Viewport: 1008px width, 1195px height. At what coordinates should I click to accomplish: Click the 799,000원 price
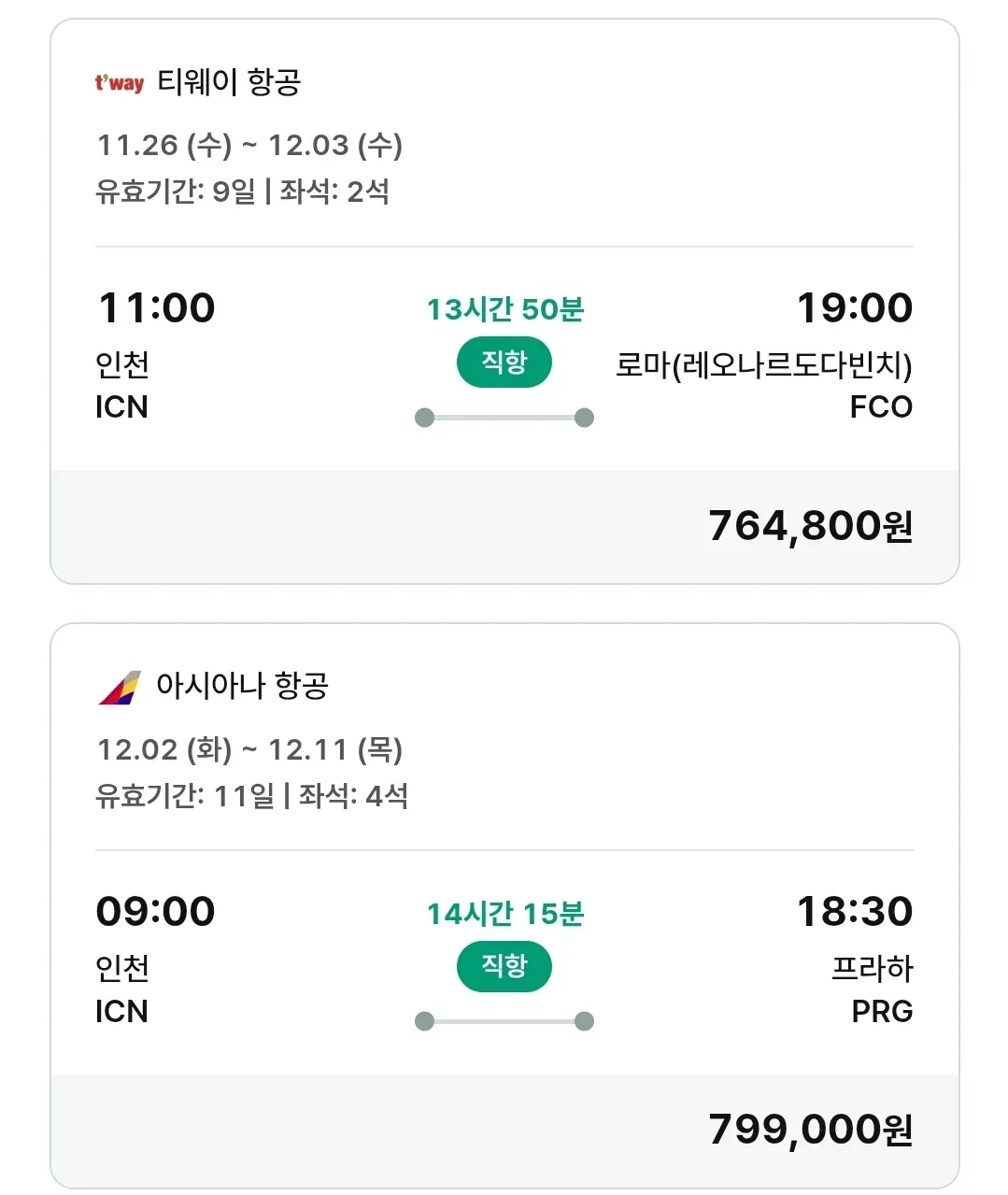811,1131
